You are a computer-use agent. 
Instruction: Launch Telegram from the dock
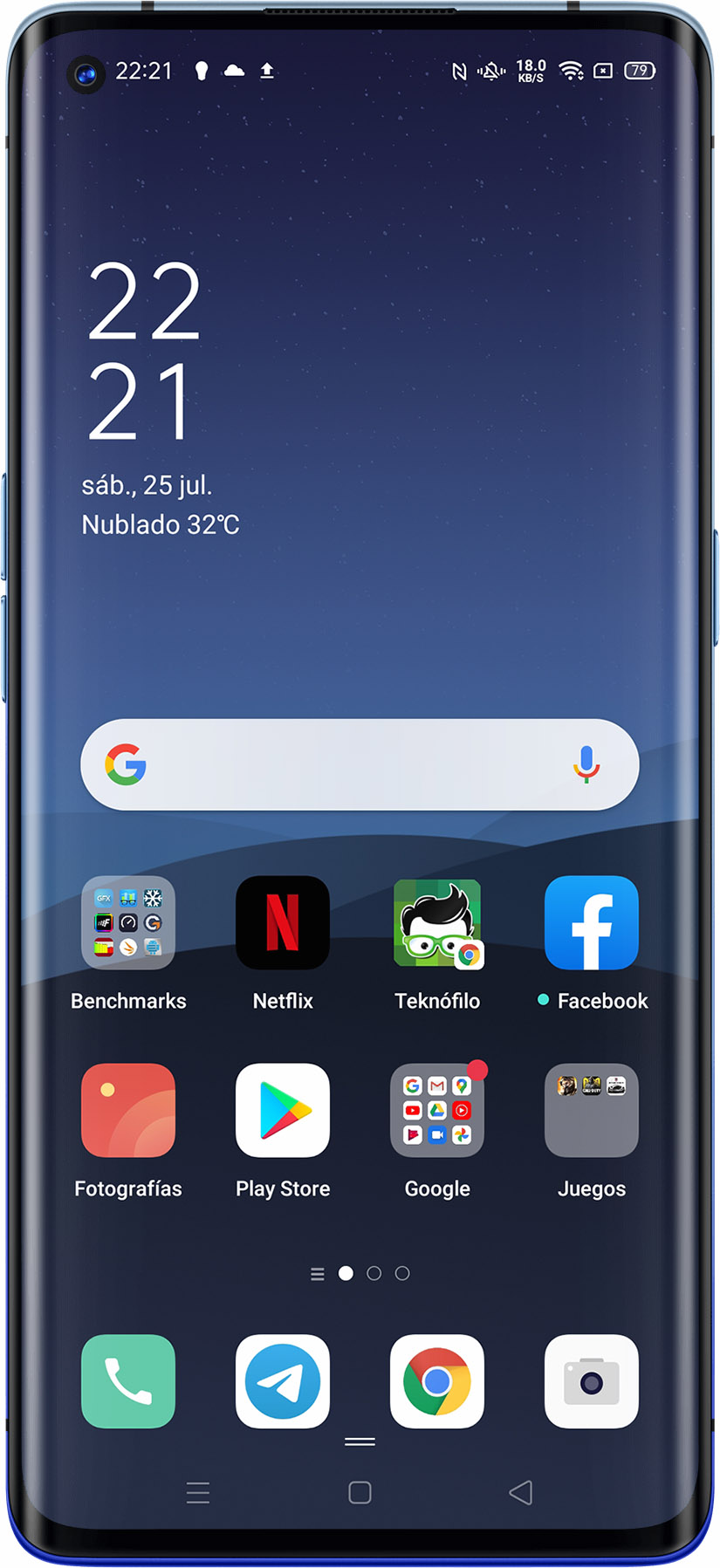[283, 1381]
